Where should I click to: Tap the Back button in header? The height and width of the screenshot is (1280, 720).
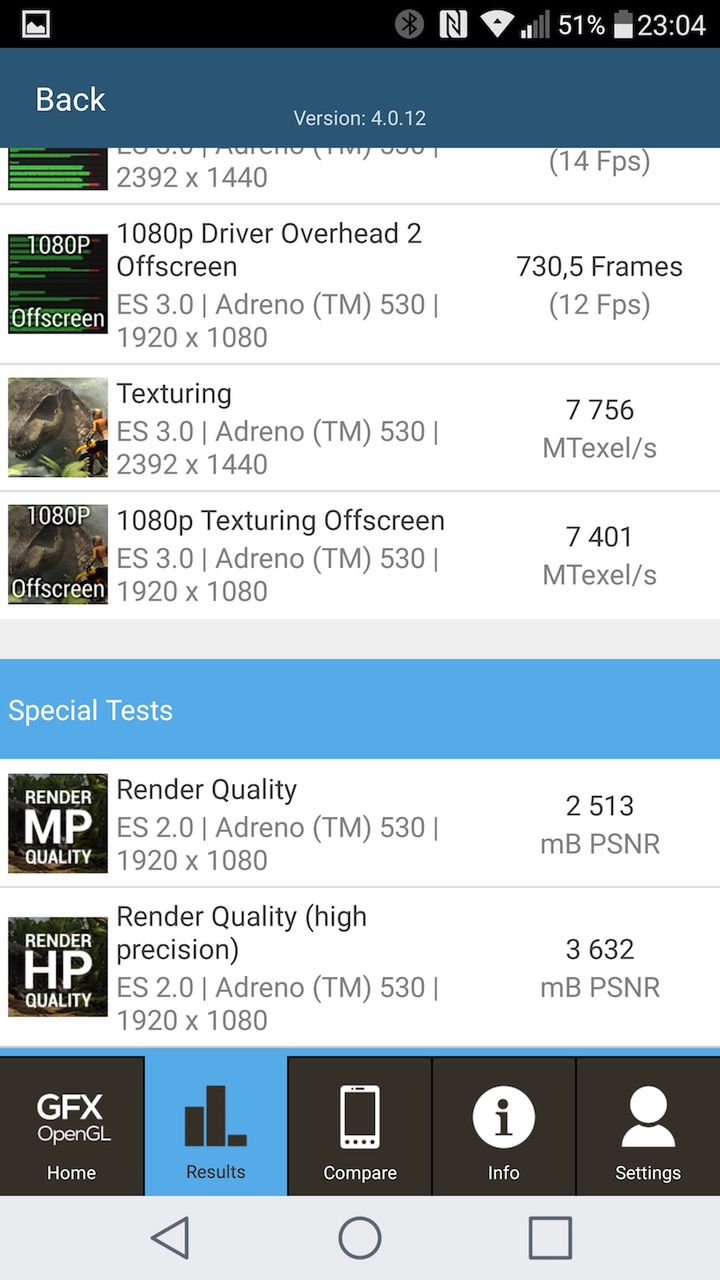click(x=70, y=99)
